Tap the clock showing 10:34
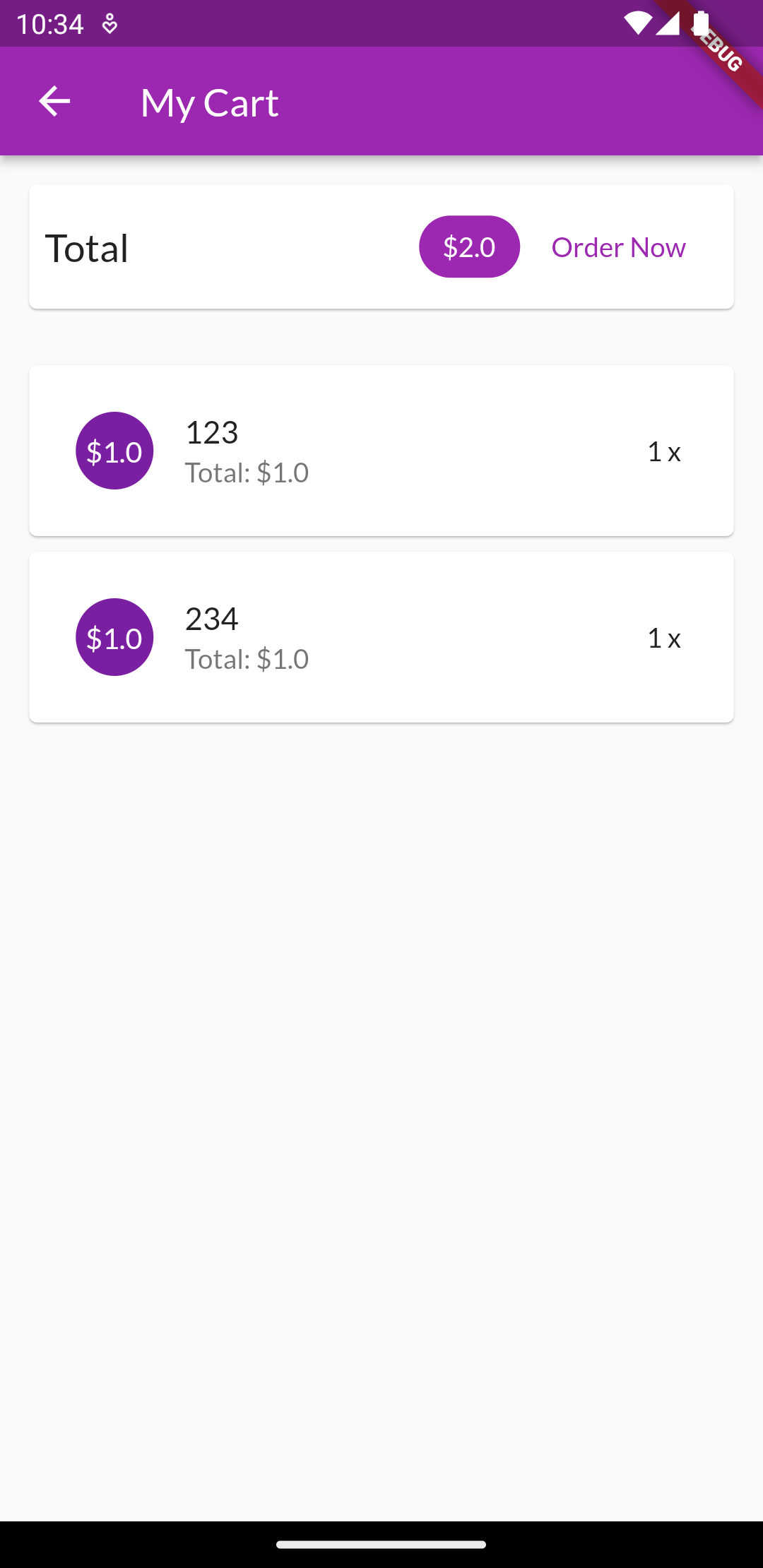 point(49,23)
